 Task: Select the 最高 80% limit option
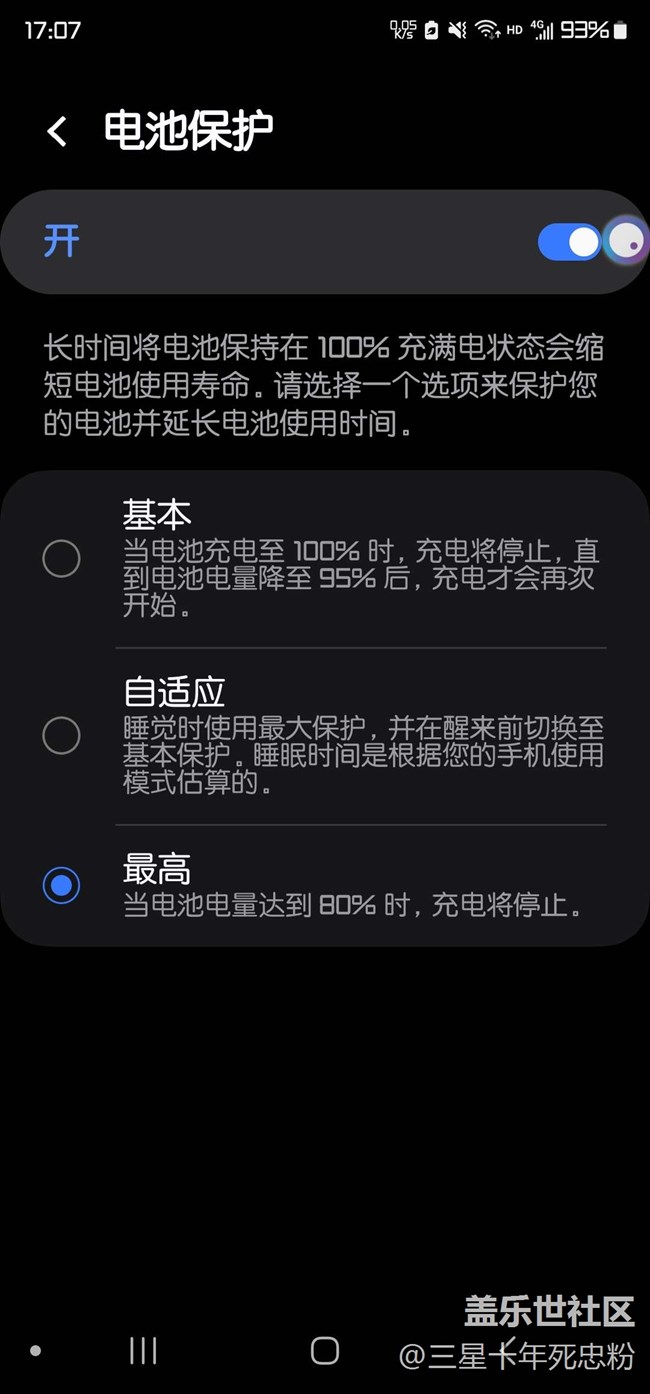click(61, 885)
